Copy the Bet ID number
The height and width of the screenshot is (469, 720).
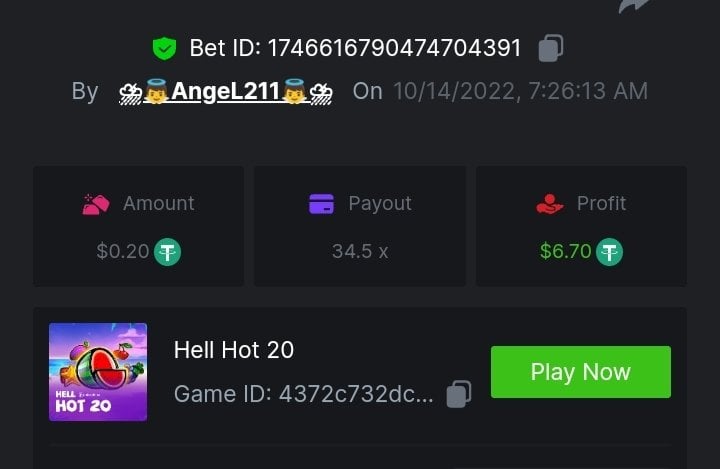coord(550,47)
